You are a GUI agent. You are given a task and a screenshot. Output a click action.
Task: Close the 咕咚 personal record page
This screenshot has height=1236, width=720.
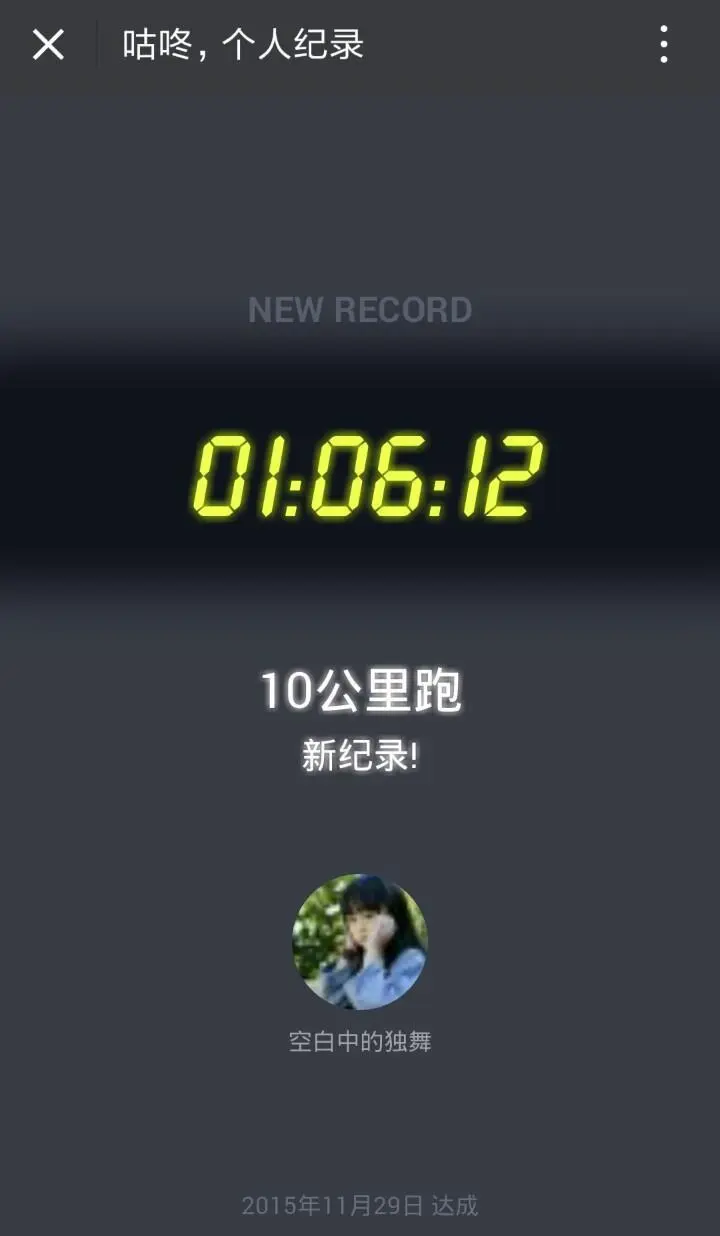click(x=48, y=45)
